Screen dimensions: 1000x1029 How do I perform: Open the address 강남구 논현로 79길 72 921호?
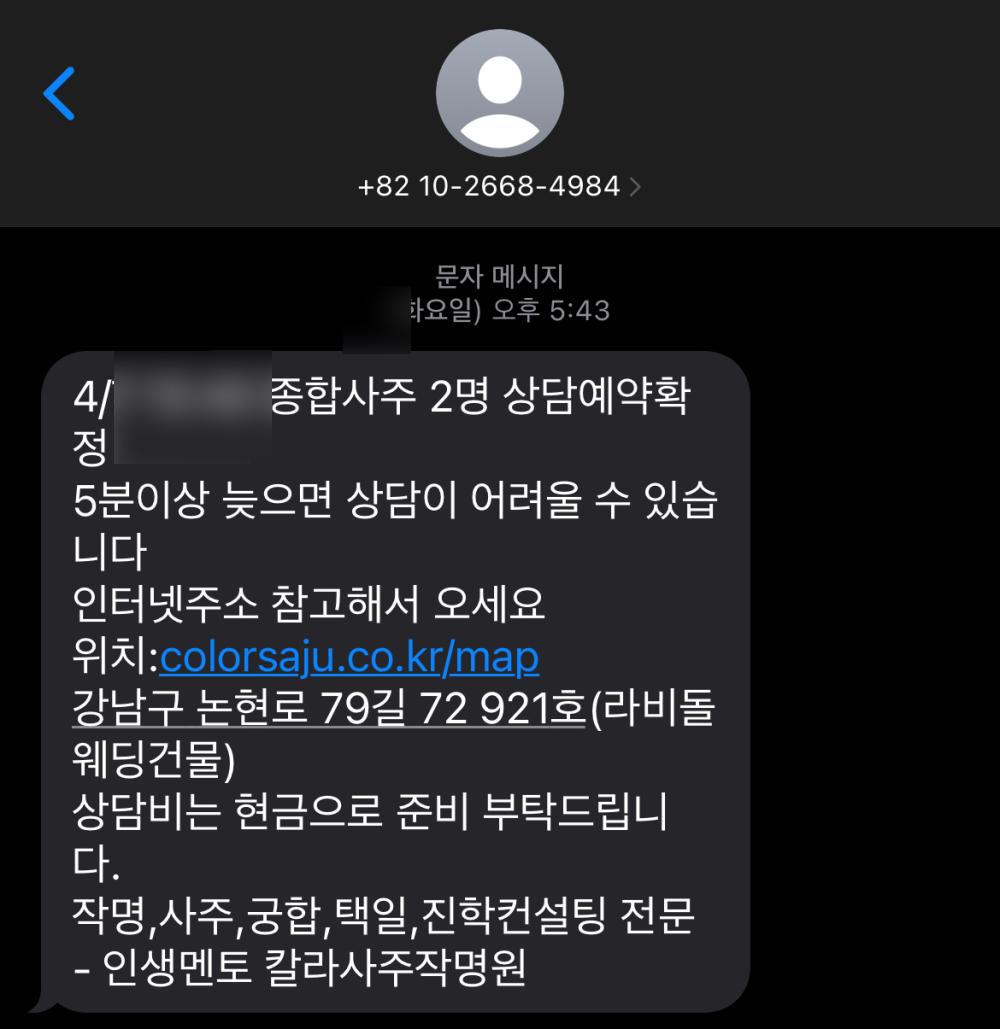(x=328, y=709)
